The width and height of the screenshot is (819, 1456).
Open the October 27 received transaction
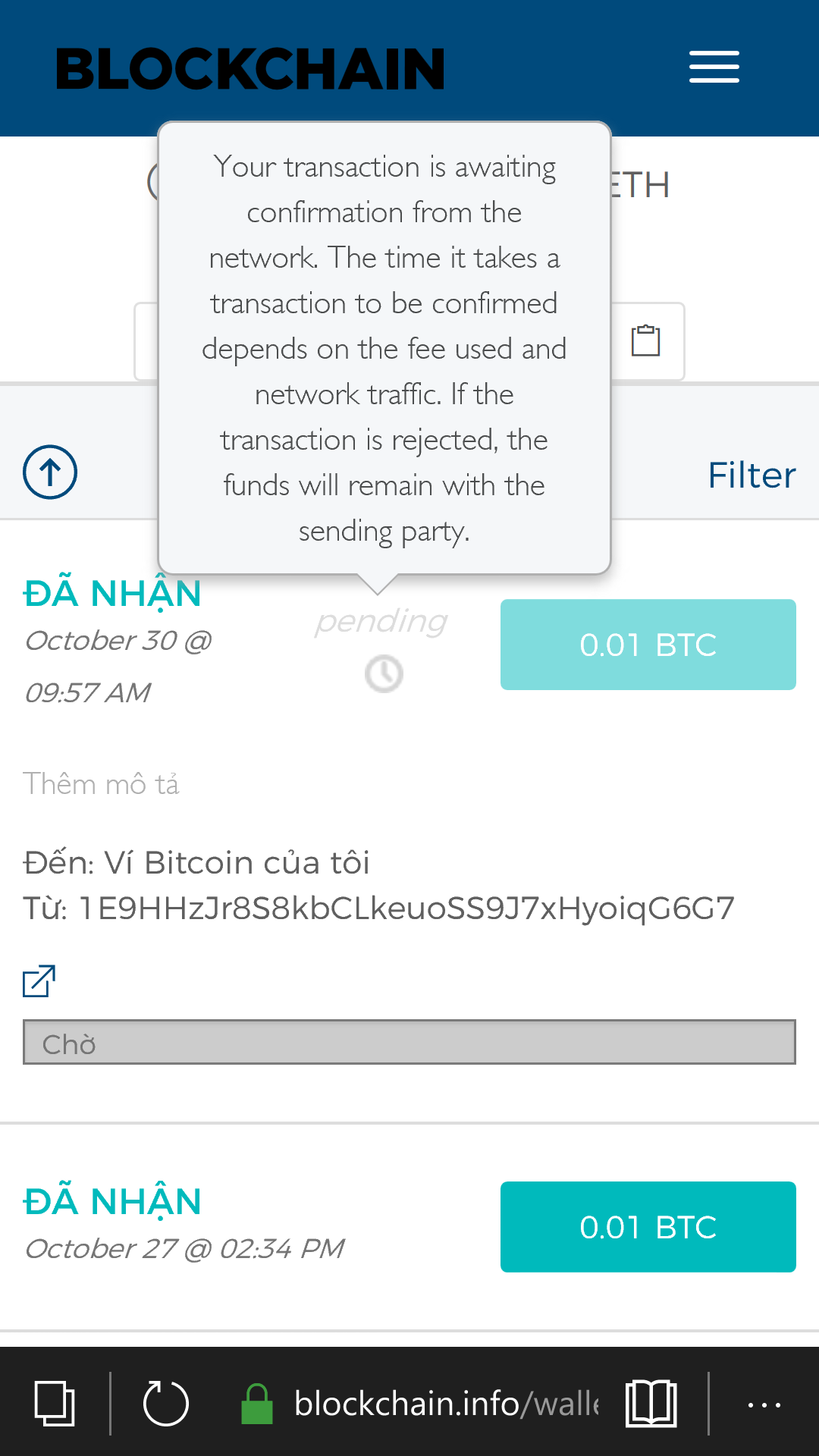point(112,1202)
